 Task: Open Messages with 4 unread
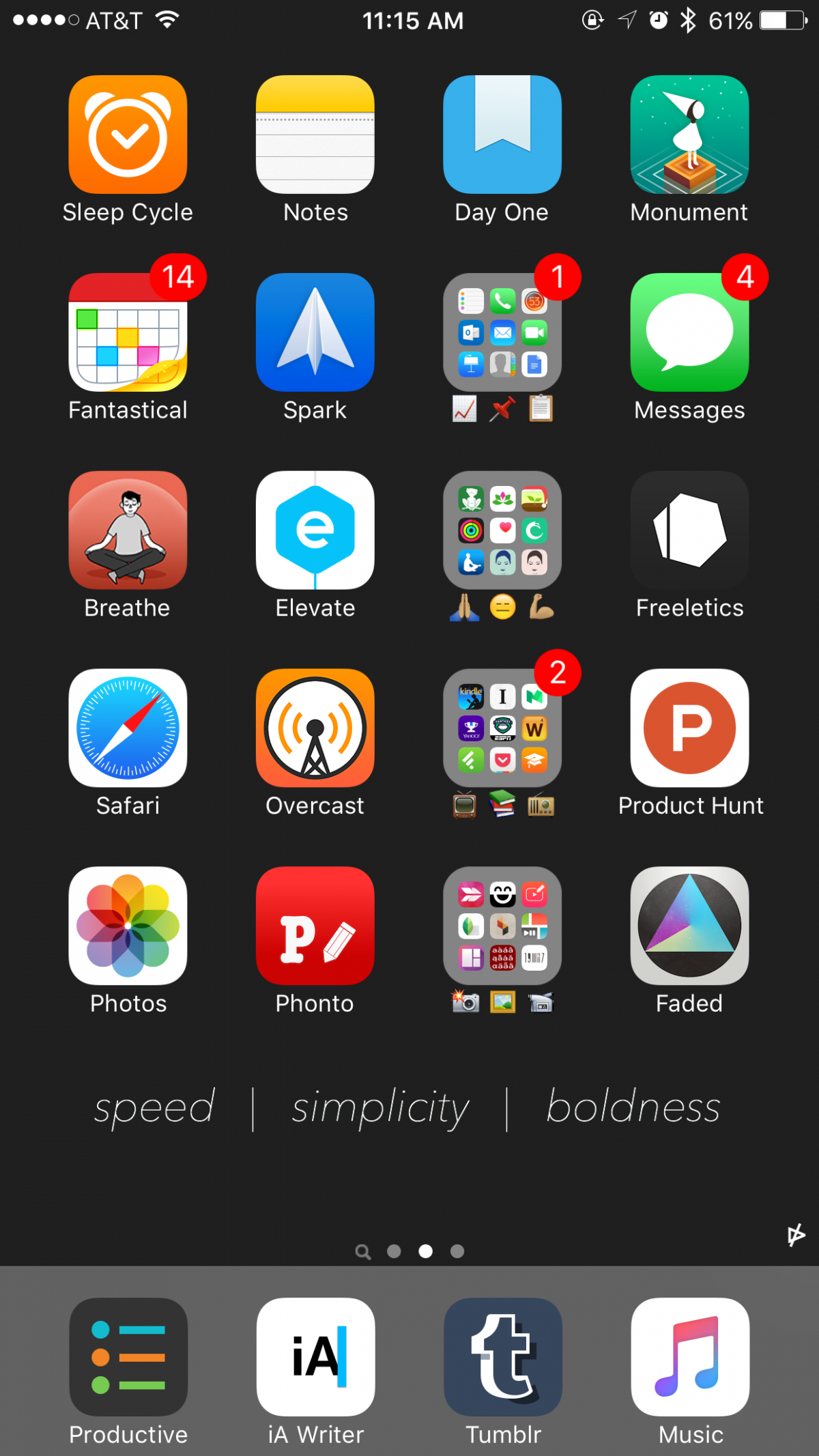[x=689, y=332]
